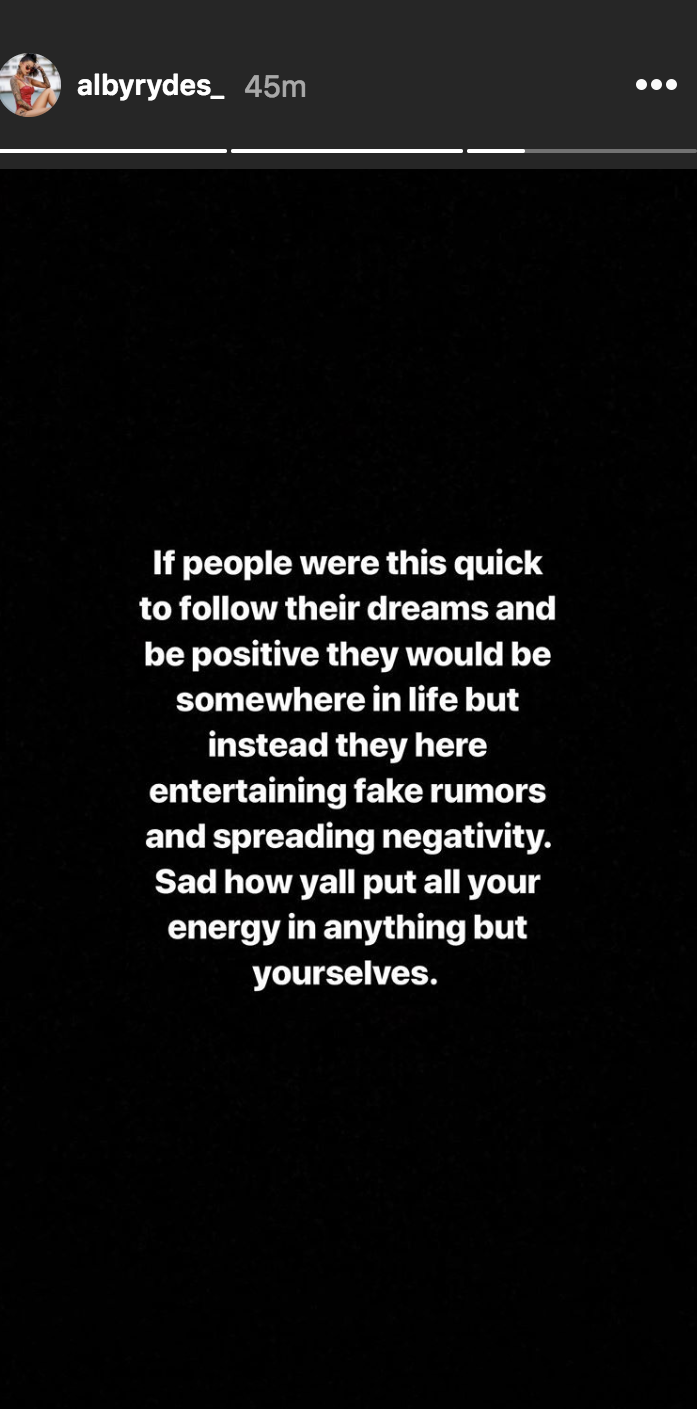Open the albyrydes_ username link
Image resolution: width=697 pixels, height=1409 pixels.
click(x=150, y=86)
